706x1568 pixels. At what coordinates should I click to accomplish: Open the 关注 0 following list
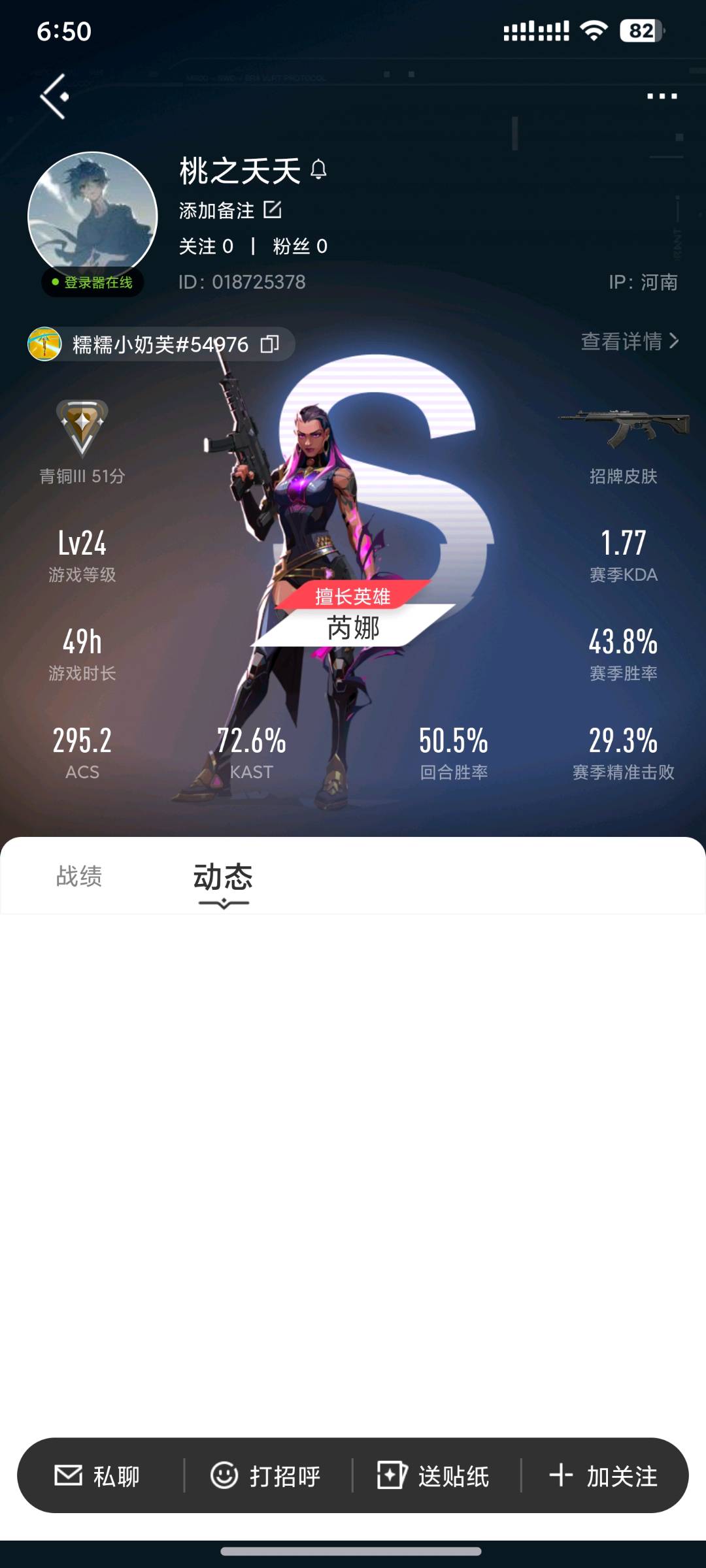[x=206, y=246]
